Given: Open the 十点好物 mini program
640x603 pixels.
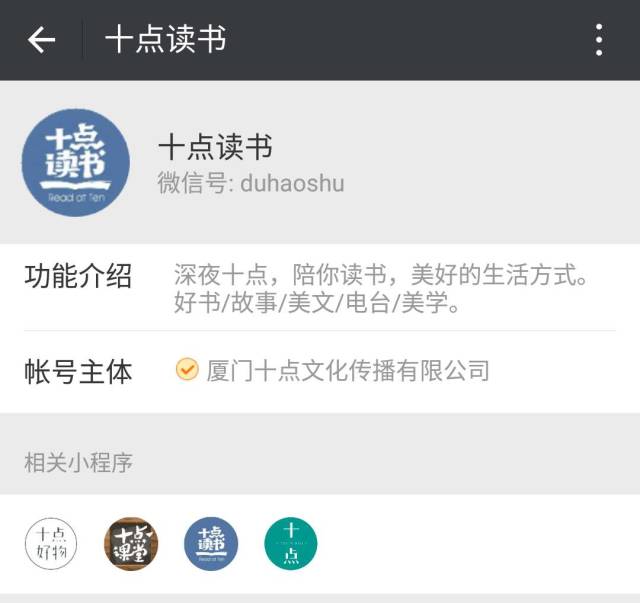Looking at the screenshot, I should pos(51,544).
